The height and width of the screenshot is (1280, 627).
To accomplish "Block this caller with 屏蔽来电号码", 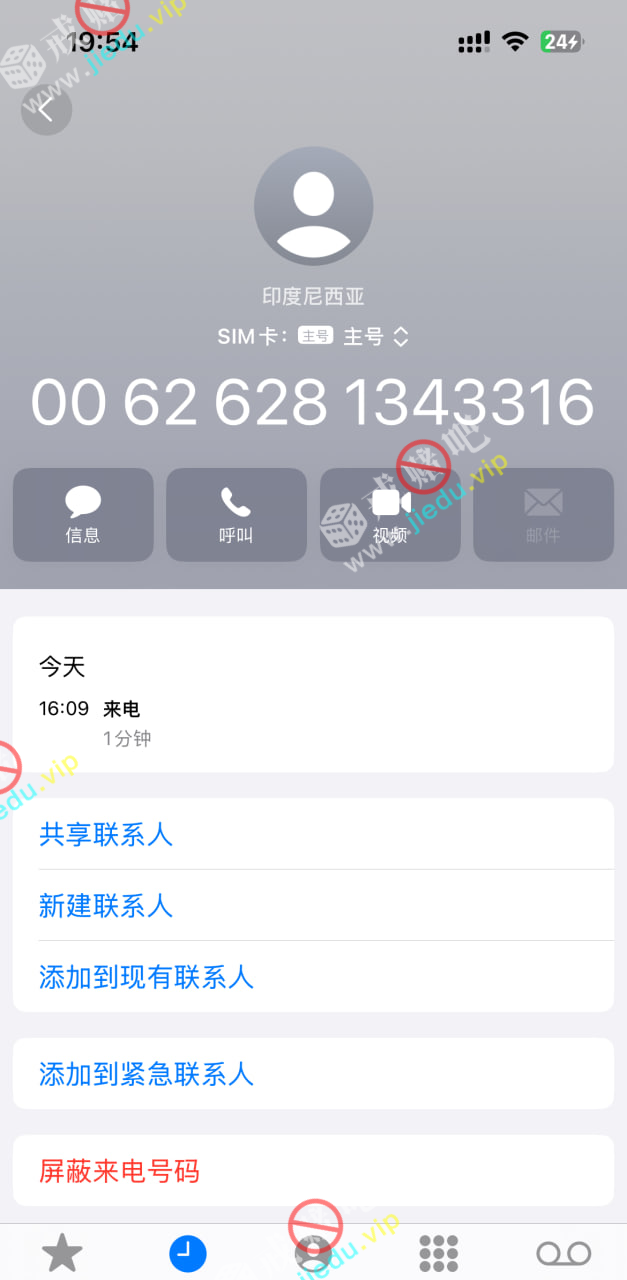I will [119, 1171].
